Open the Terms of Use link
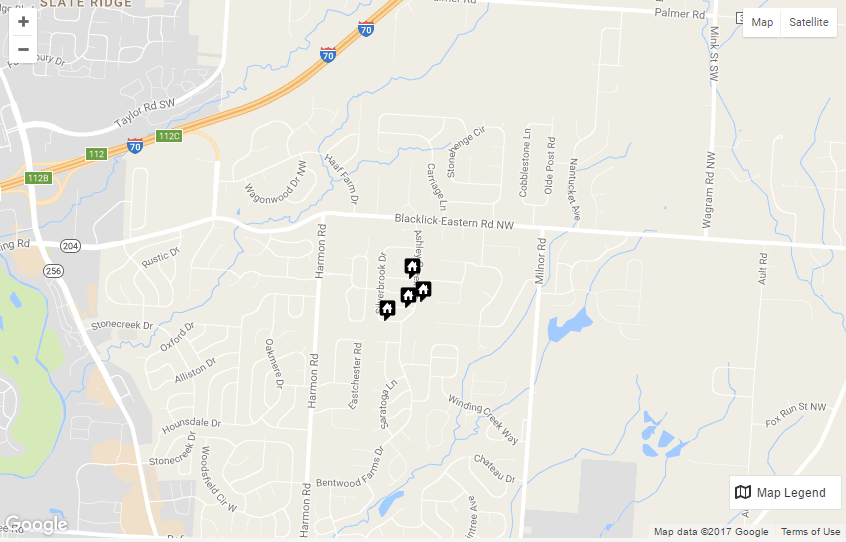 [x=810, y=532]
